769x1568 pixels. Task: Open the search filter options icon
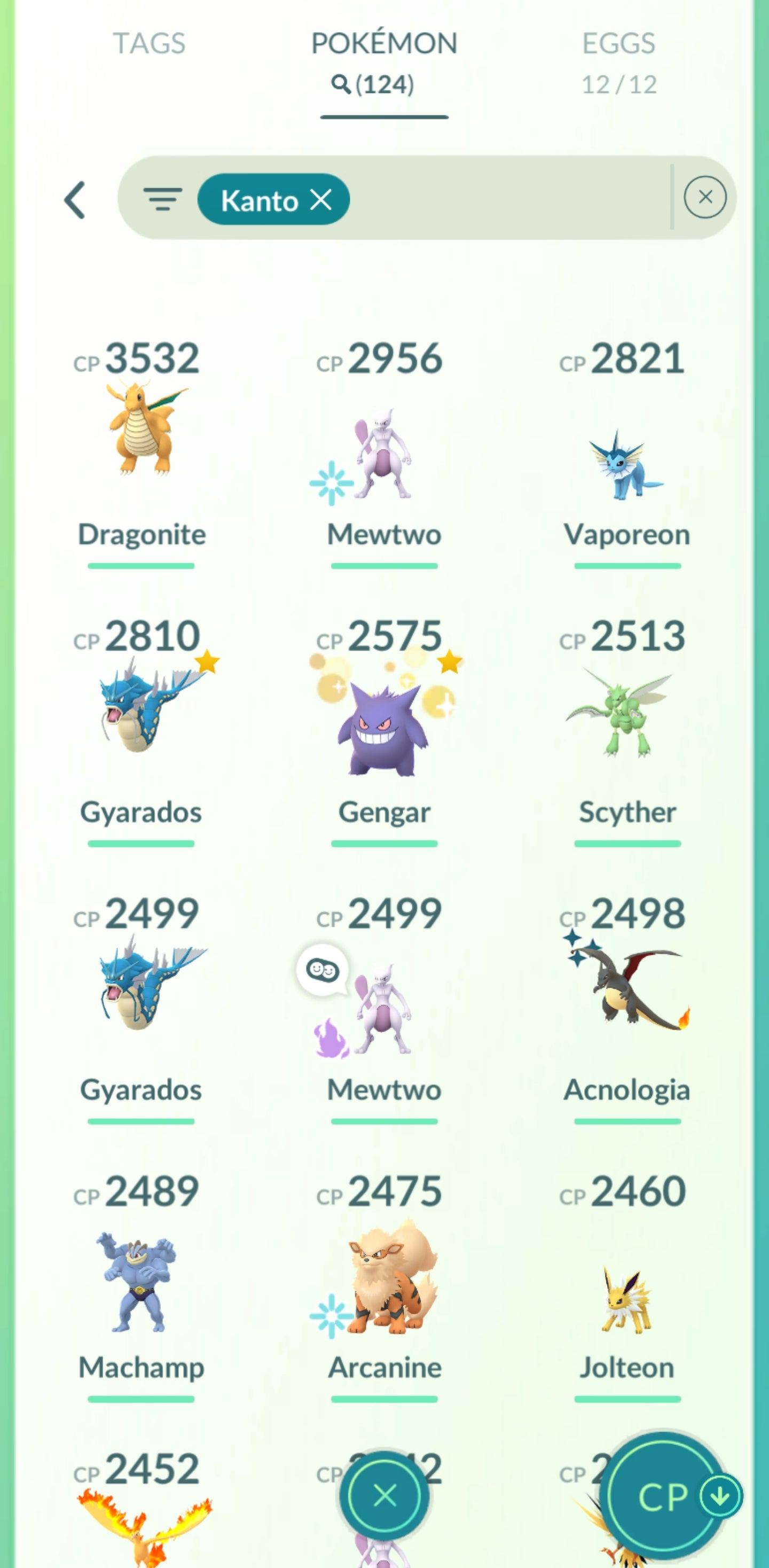(162, 199)
